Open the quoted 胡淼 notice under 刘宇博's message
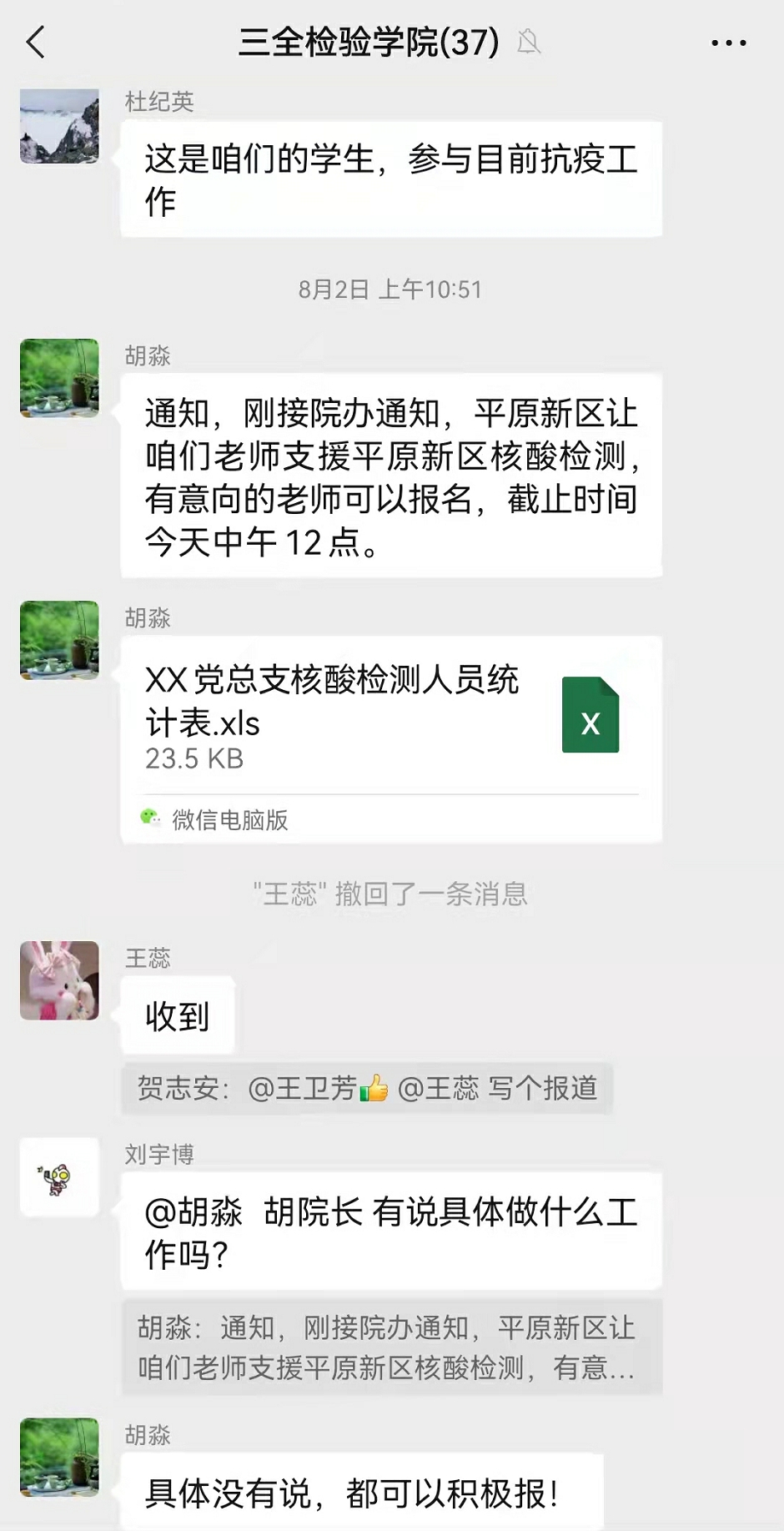Viewport: 784px width, 1531px height. [390, 1347]
